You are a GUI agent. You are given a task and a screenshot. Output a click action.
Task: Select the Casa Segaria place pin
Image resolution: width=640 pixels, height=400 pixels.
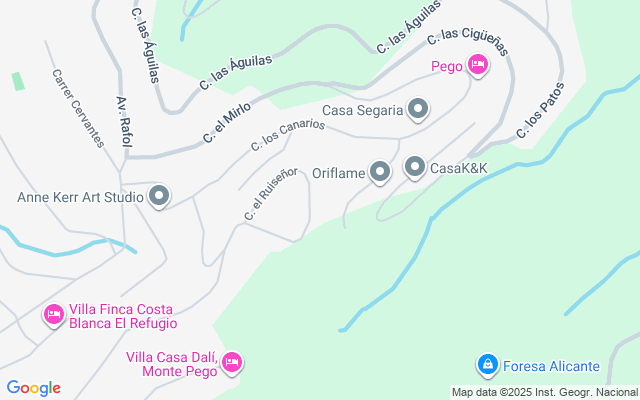pos(419,110)
